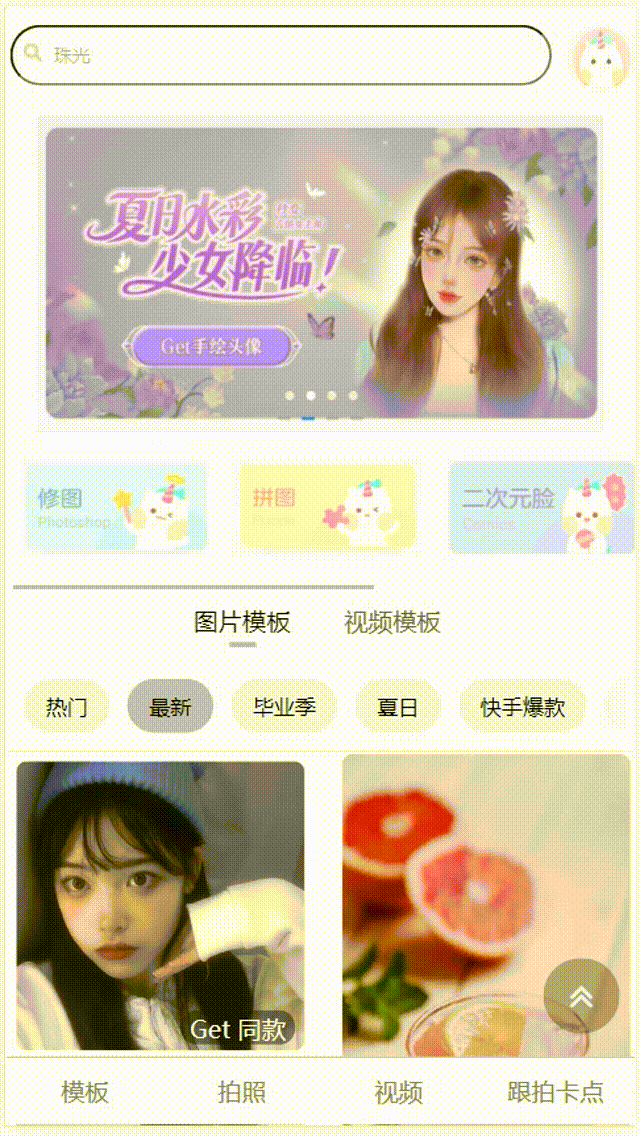Open the 夏日水彩少女降临 banner
The width and height of the screenshot is (640, 1136).
320,273
